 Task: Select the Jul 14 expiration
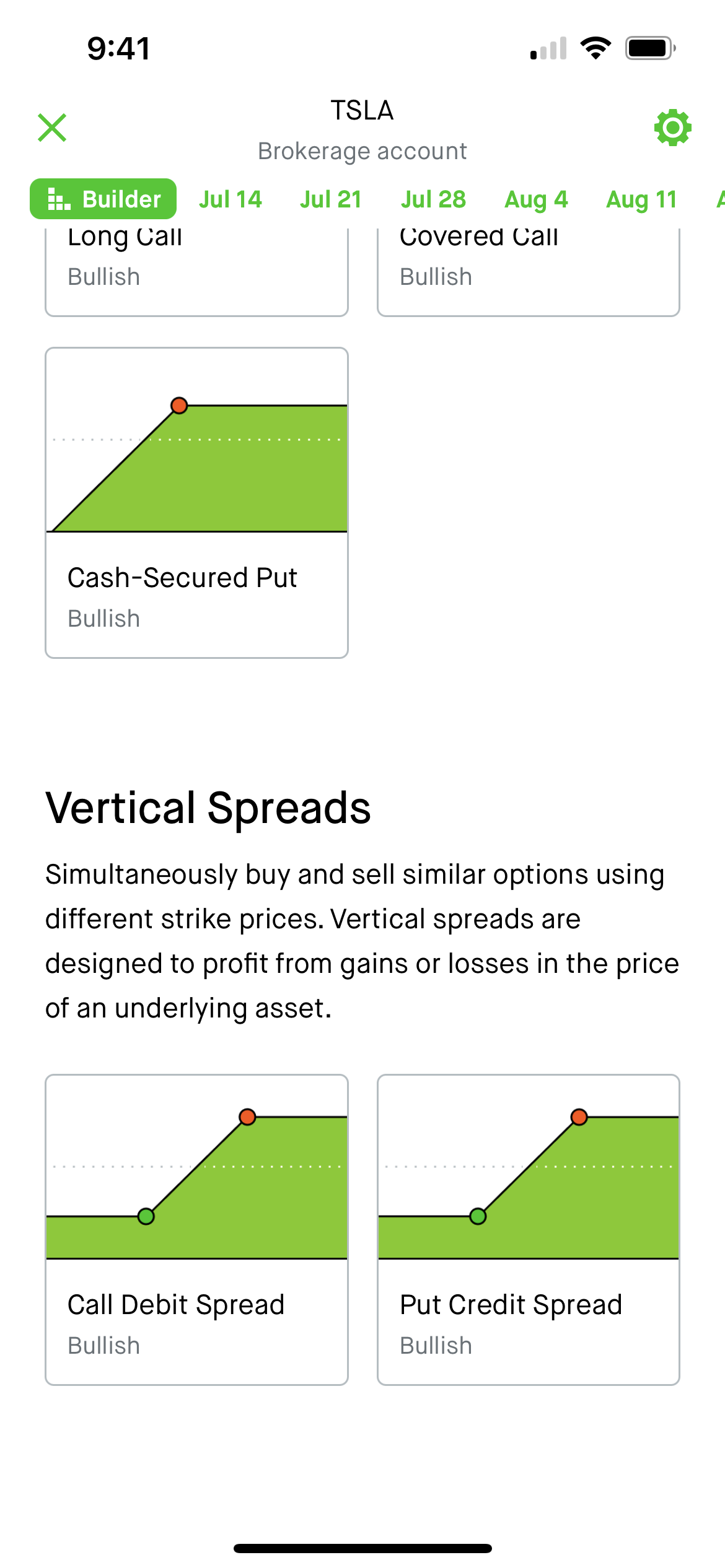tap(231, 199)
